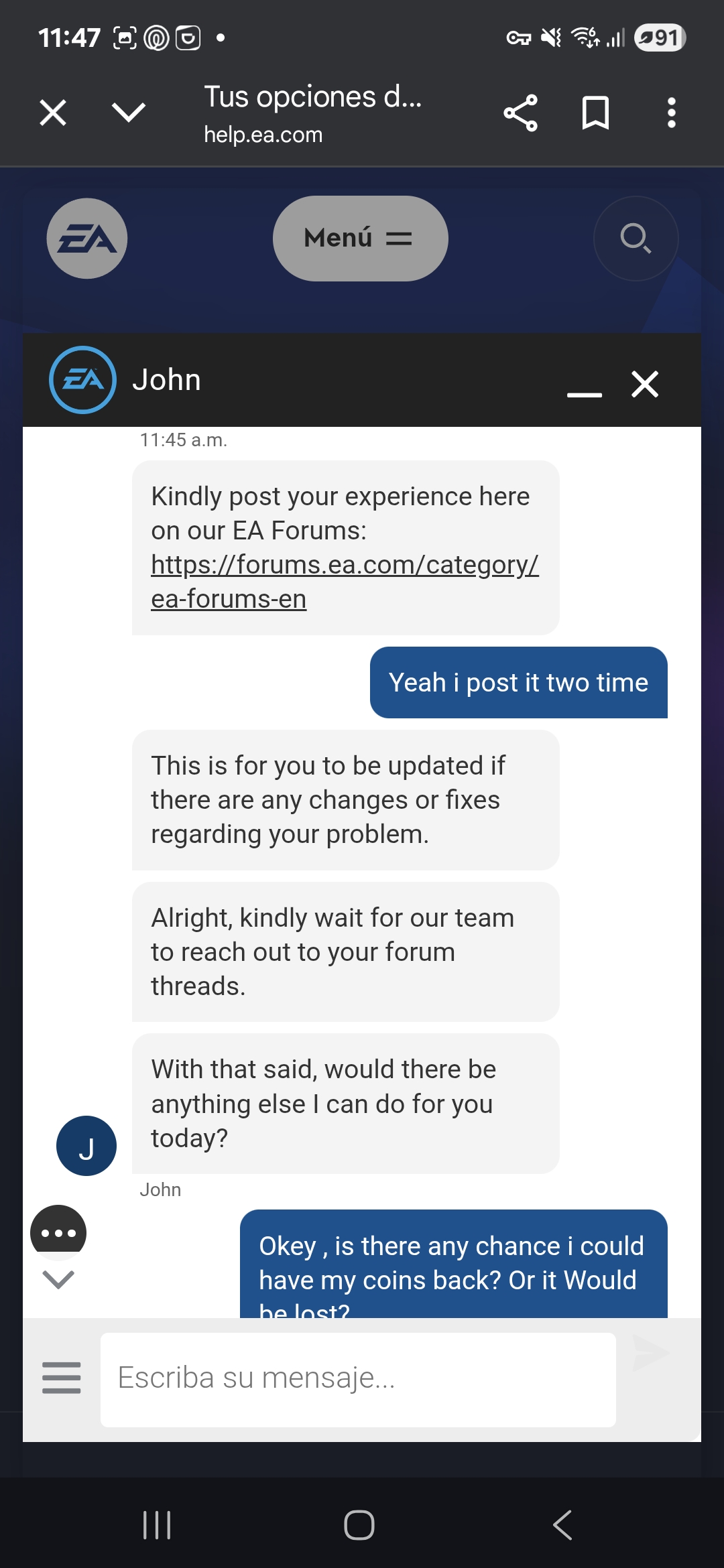The image size is (724, 1568).
Task: Close the chat window with John
Action: [x=645, y=384]
